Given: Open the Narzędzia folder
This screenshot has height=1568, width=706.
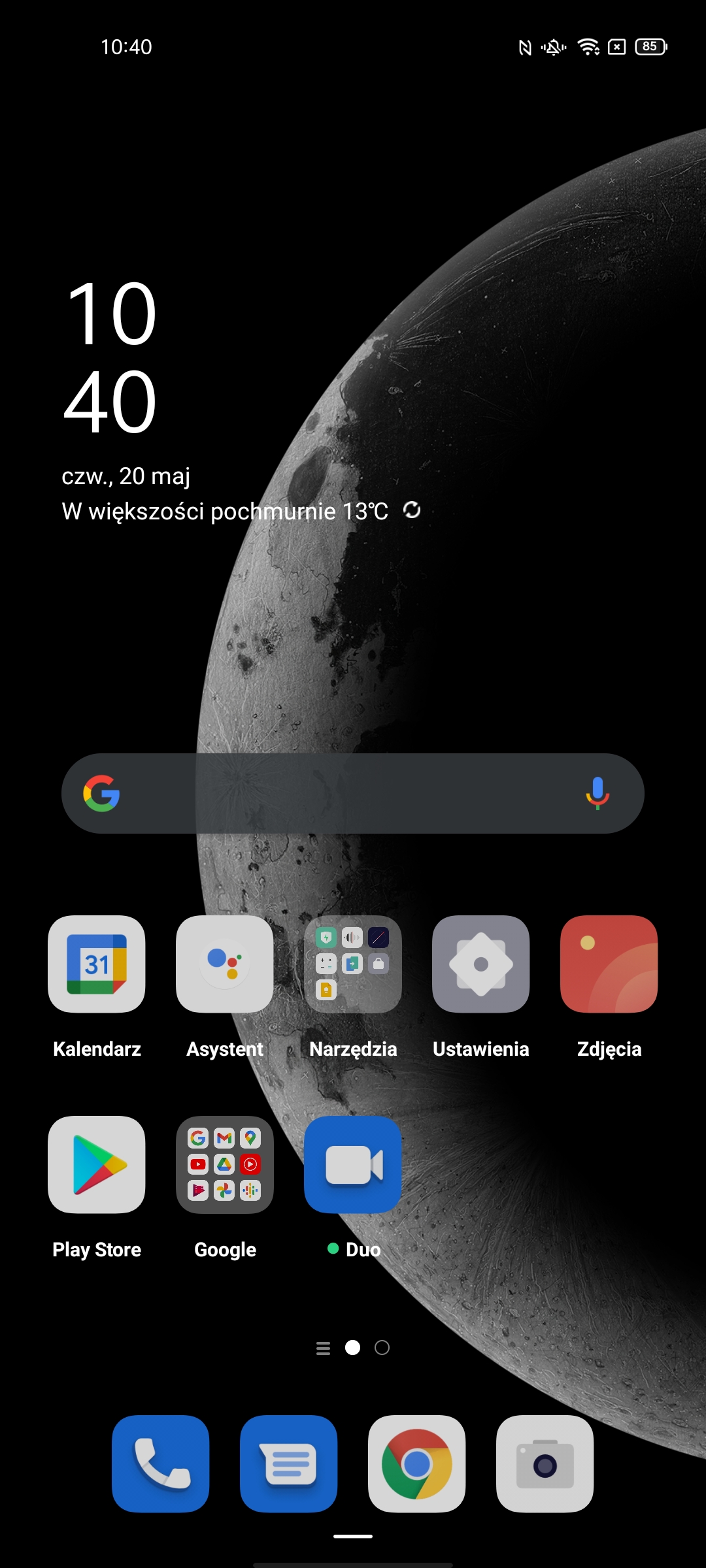Looking at the screenshot, I should pos(353,964).
